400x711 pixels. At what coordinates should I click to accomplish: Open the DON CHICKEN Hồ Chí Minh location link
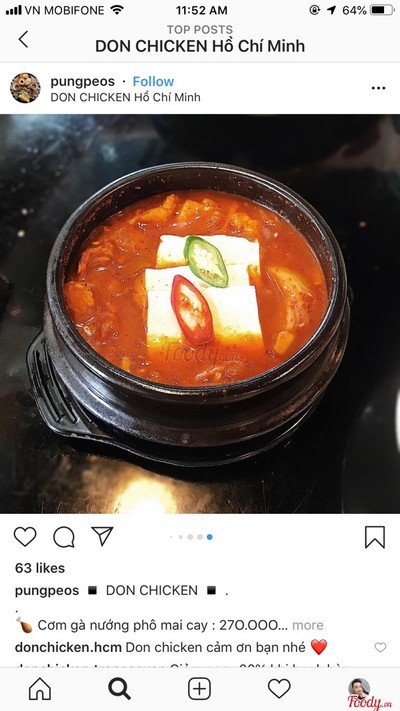[x=125, y=97]
